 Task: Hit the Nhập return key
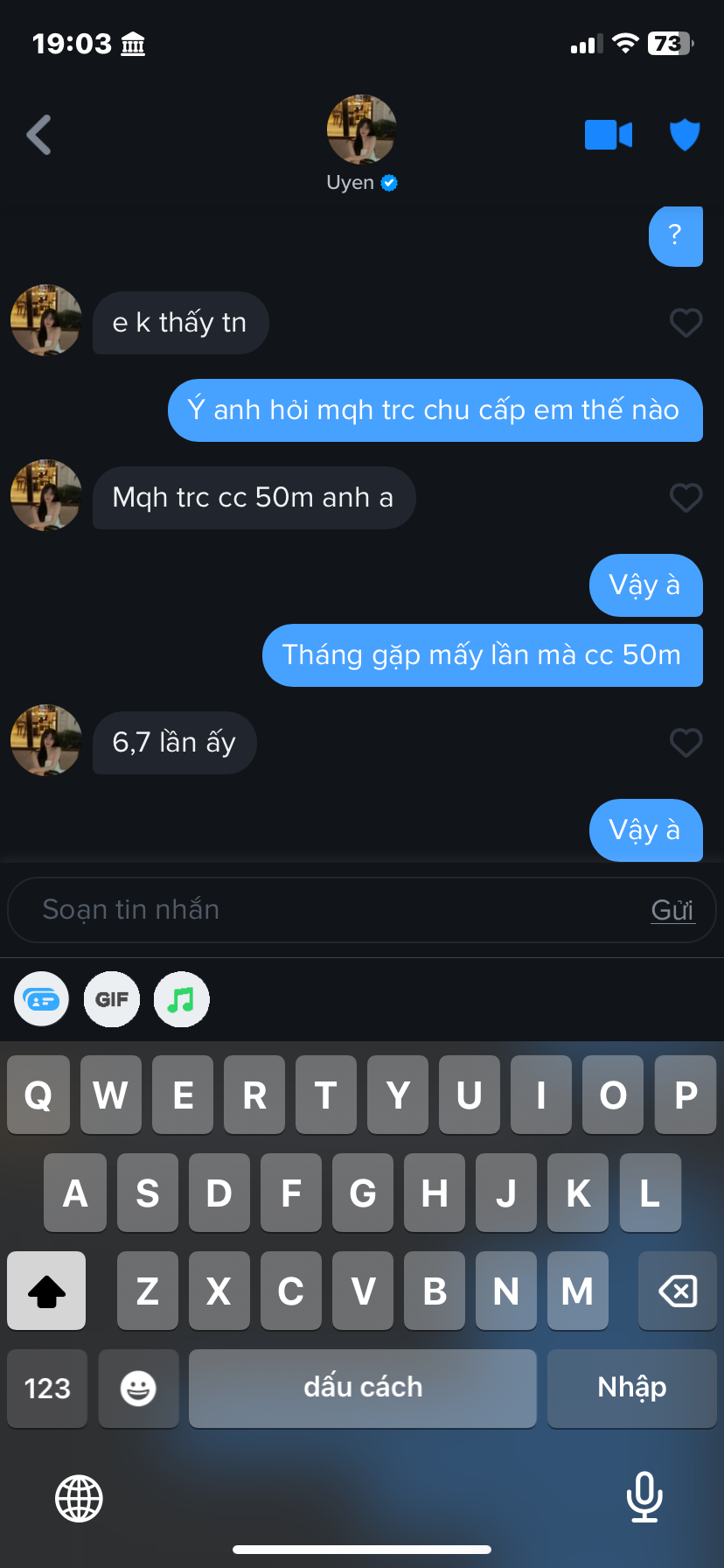click(x=631, y=1389)
